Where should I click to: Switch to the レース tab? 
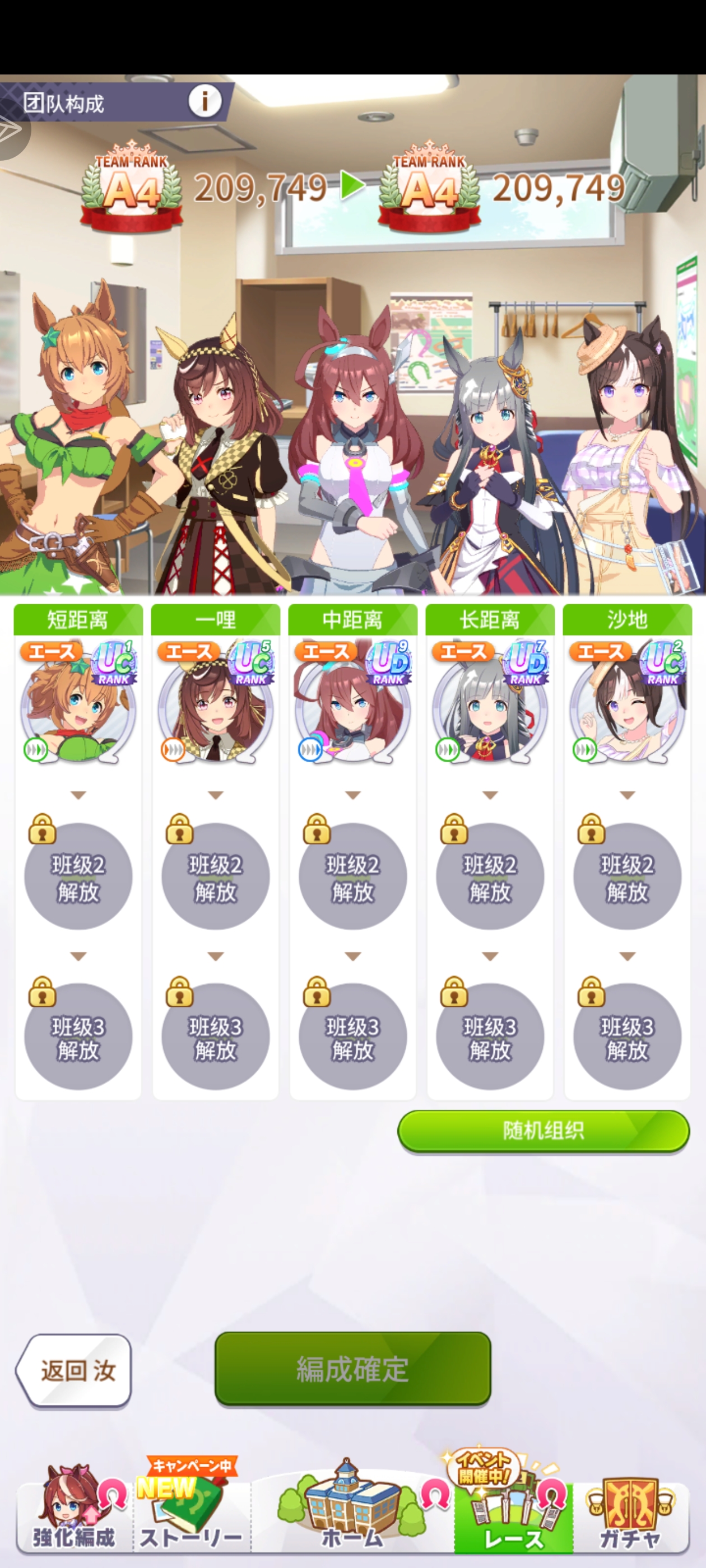click(x=513, y=1516)
